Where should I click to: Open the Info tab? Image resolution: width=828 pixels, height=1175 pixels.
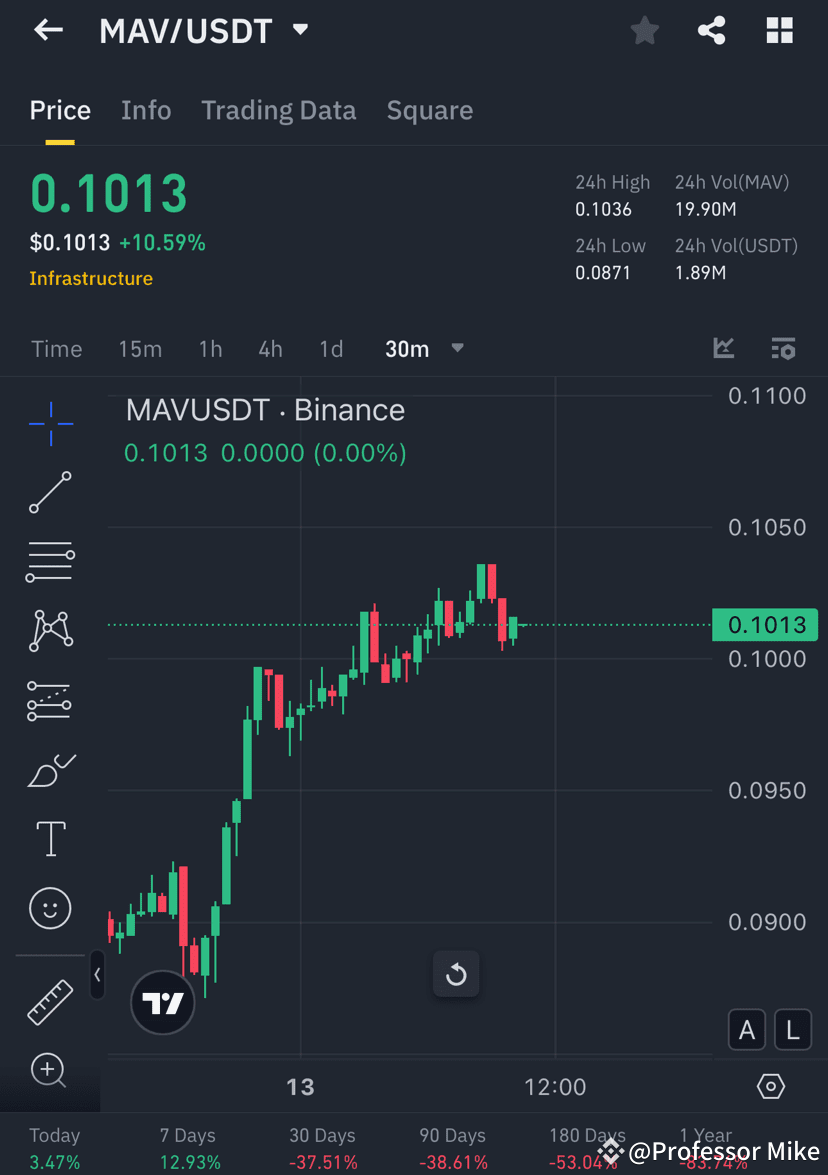(146, 110)
